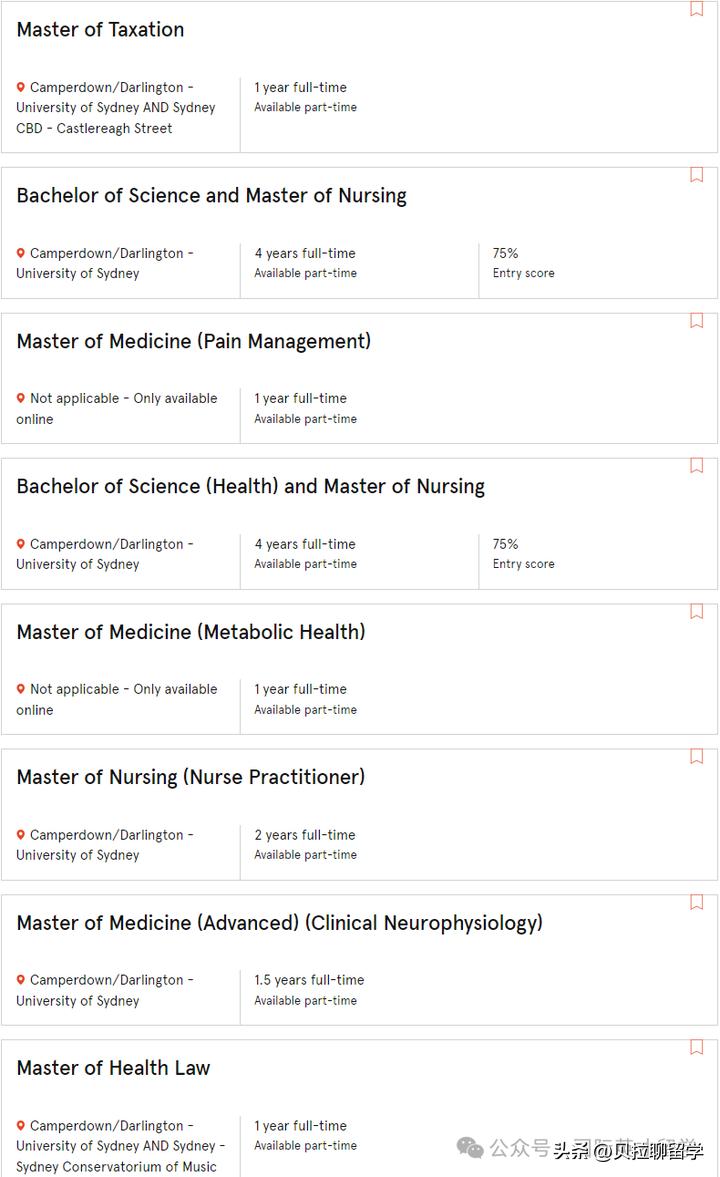The height and width of the screenshot is (1177, 720).
Task: Bookmark Master of Nursing (Nurse Practitioner)
Action: 697,757
